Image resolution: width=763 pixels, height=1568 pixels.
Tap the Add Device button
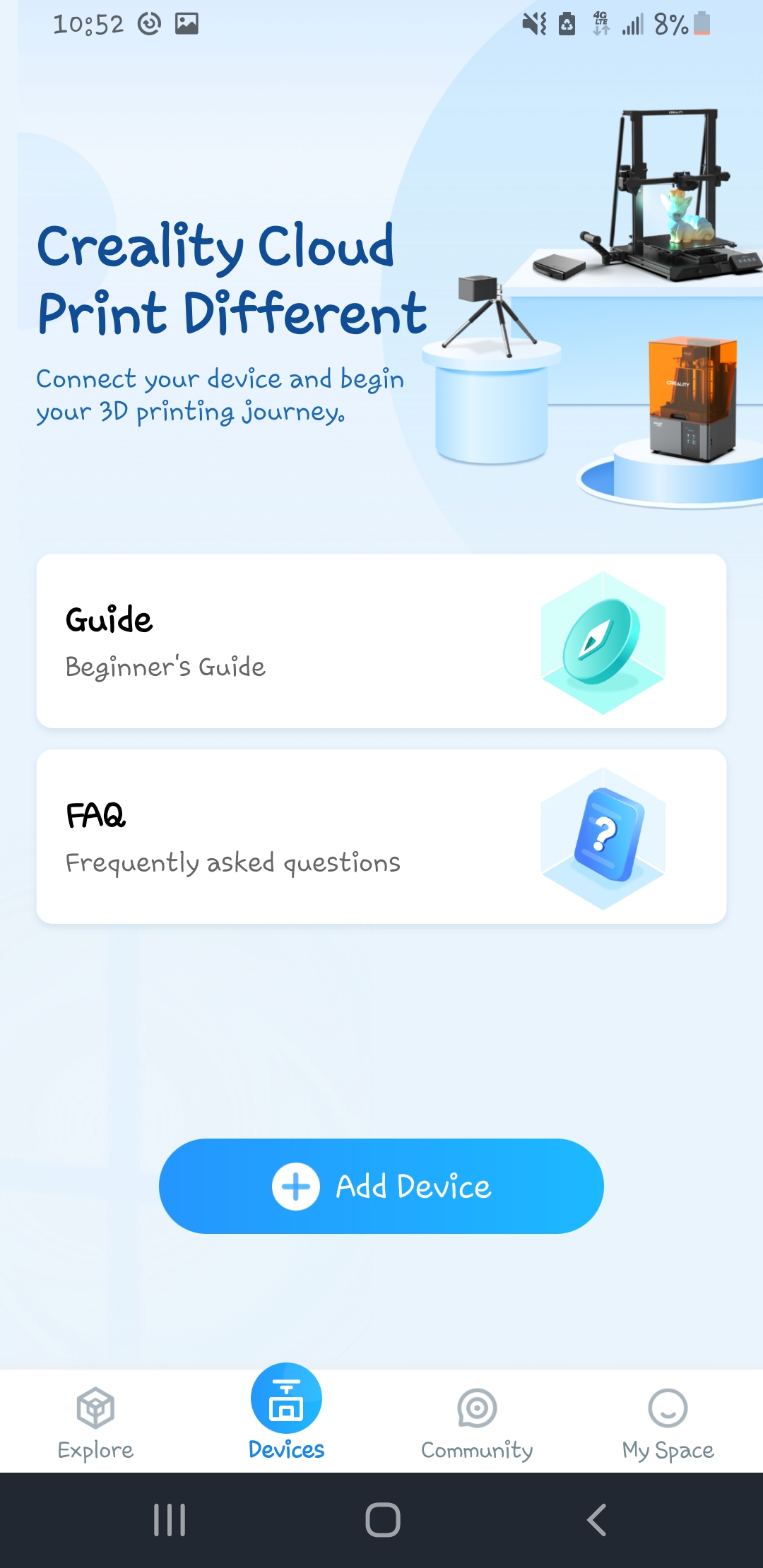(381, 1186)
